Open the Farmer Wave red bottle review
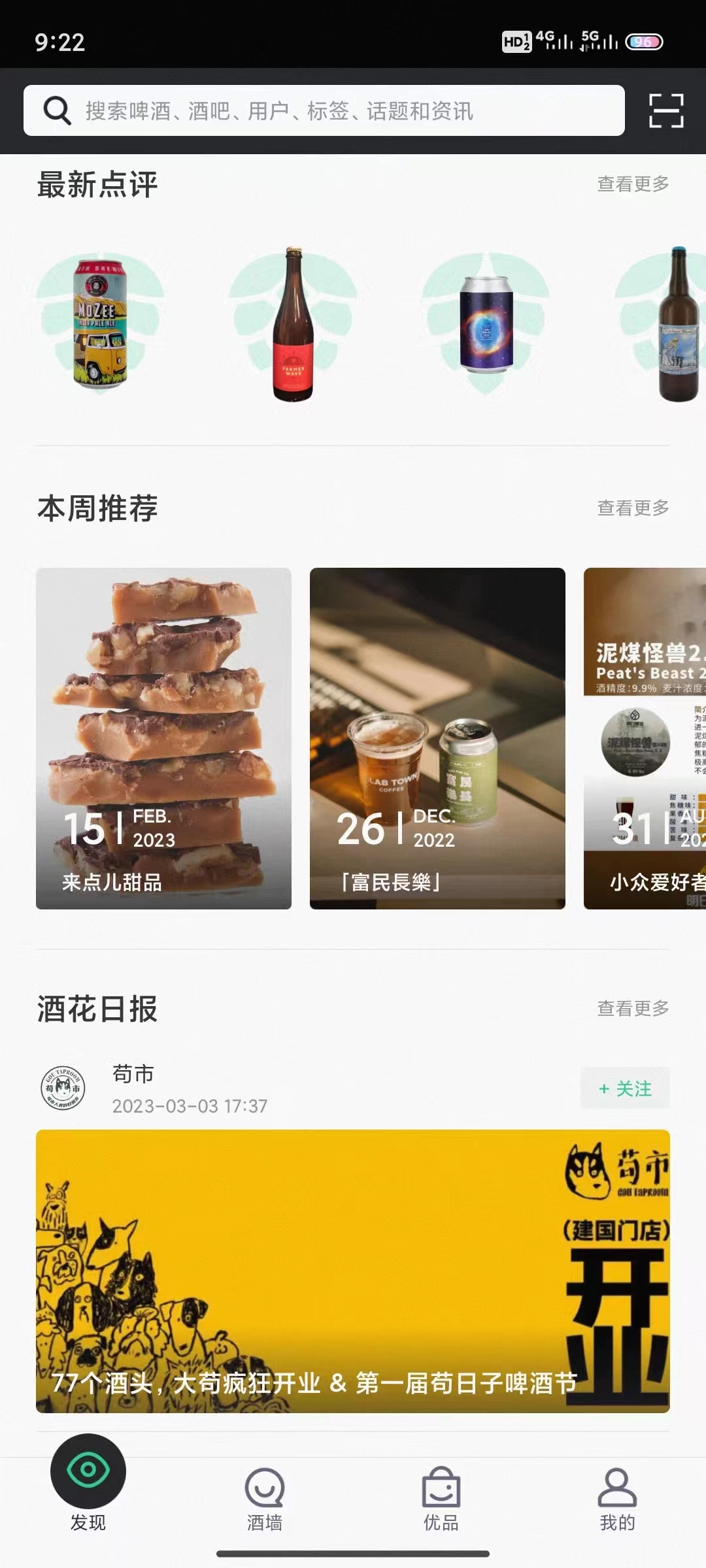 pos(293,324)
